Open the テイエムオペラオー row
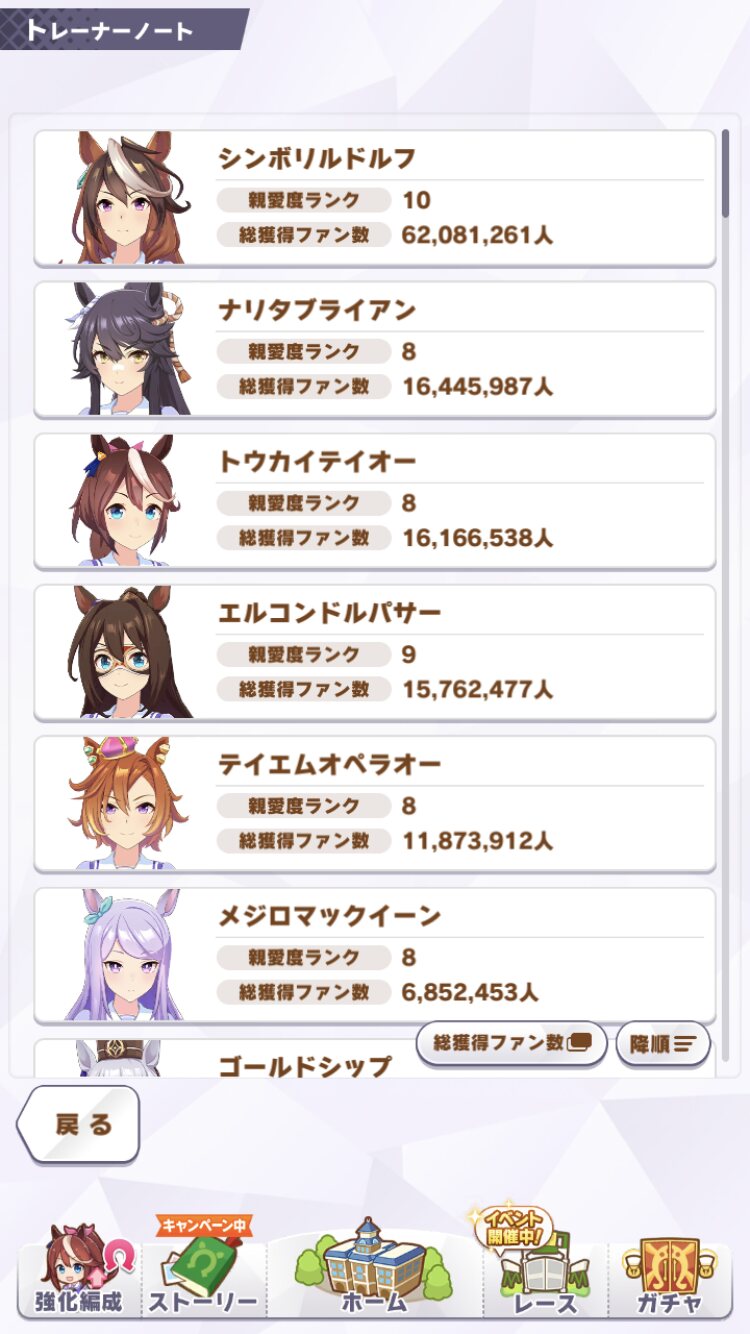The height and width of the screenshot is (1334, 750). 375,804
